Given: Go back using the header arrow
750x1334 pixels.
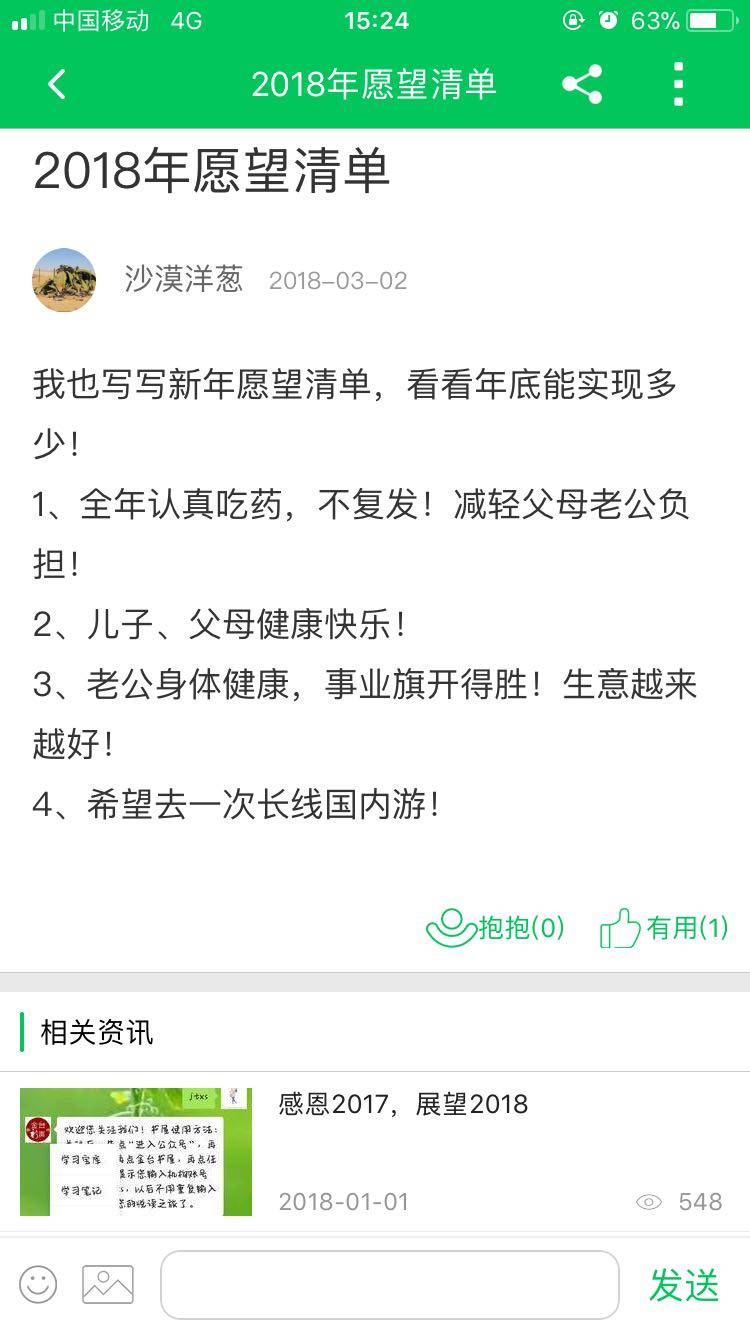Looking at the screenshot, I should tap(57, 85).
